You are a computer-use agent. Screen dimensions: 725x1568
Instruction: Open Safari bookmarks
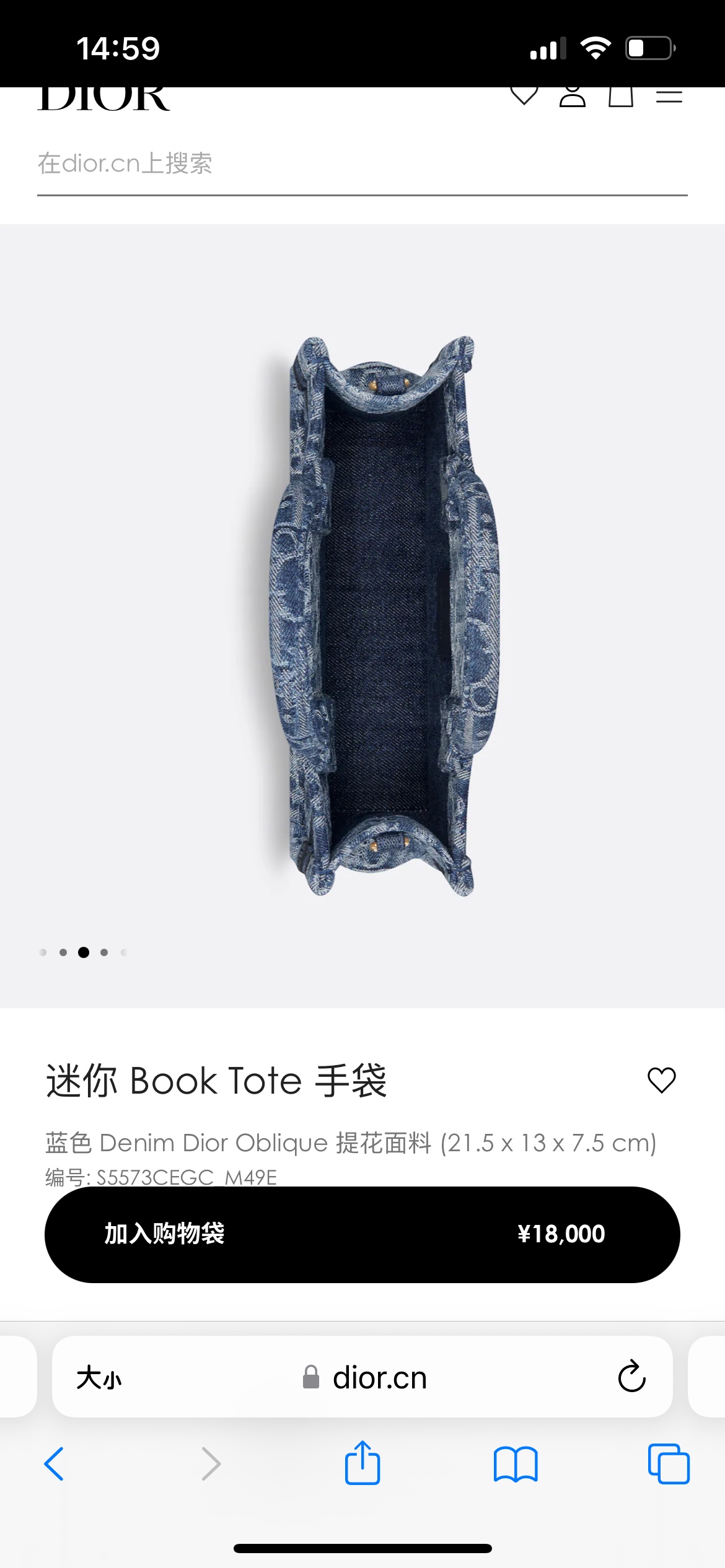click(516, 1464)
